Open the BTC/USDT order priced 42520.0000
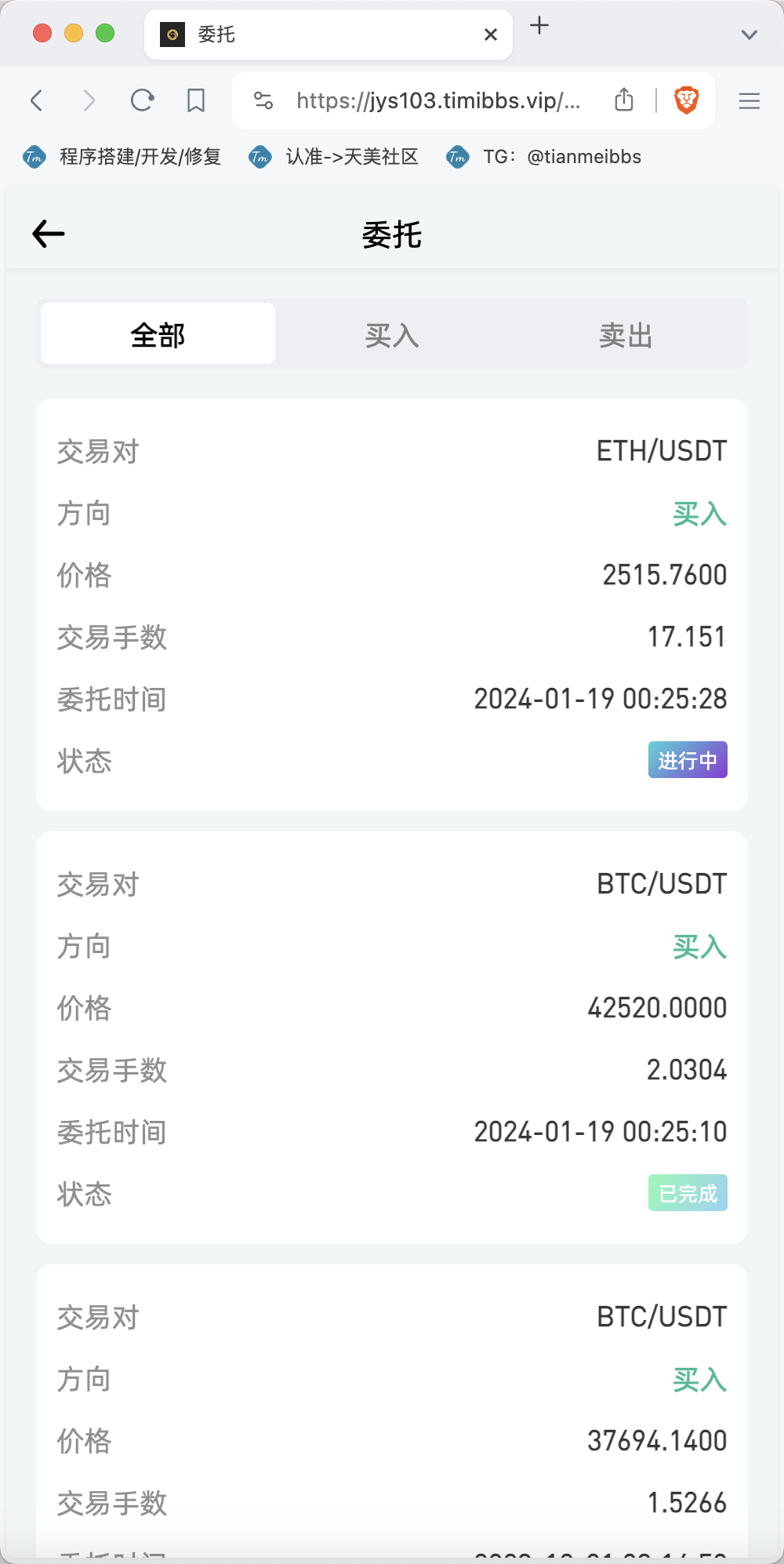 click(x=392, y=1038)
